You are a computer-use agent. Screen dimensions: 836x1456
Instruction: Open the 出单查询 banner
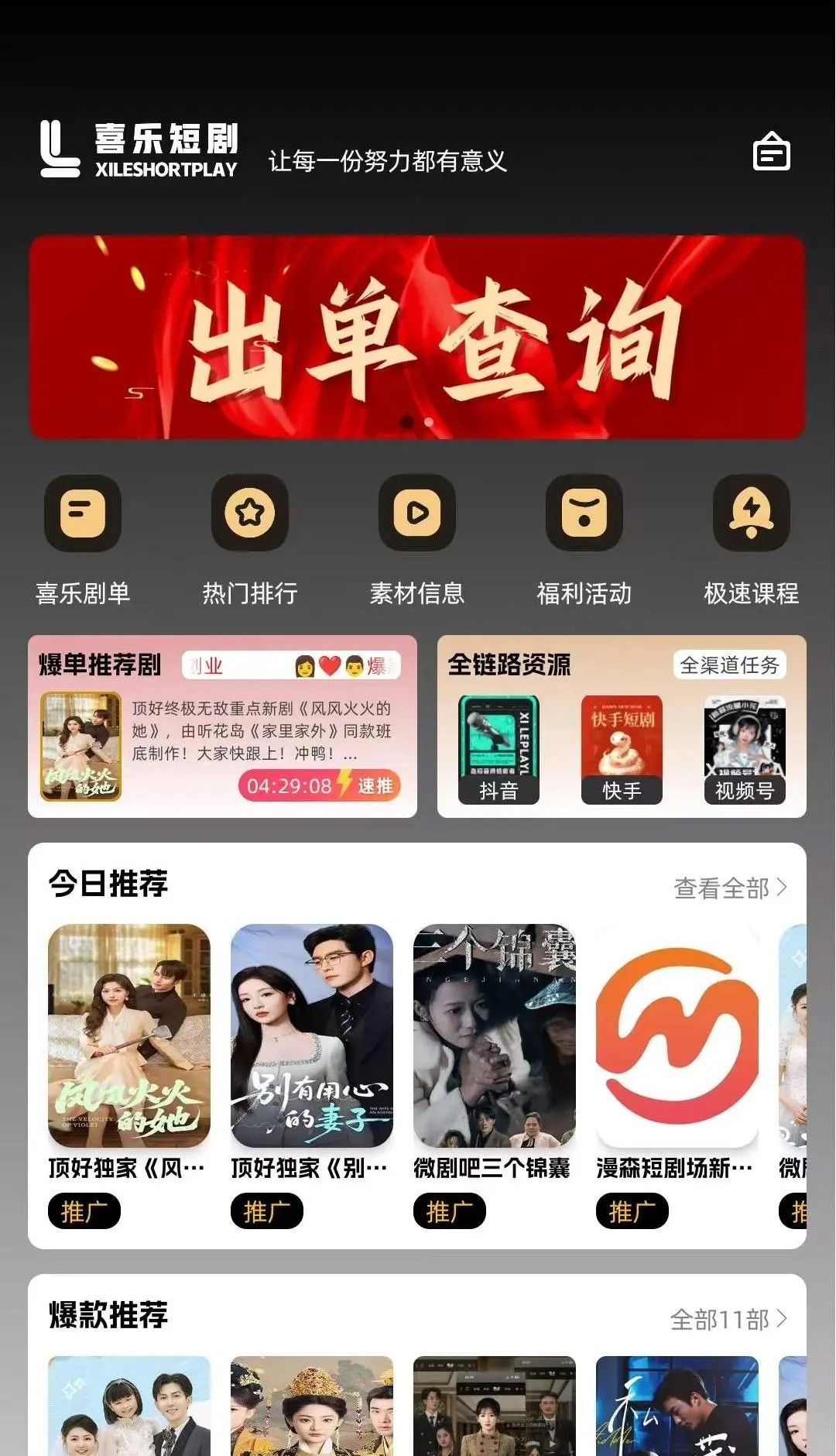tap(417, 337)
